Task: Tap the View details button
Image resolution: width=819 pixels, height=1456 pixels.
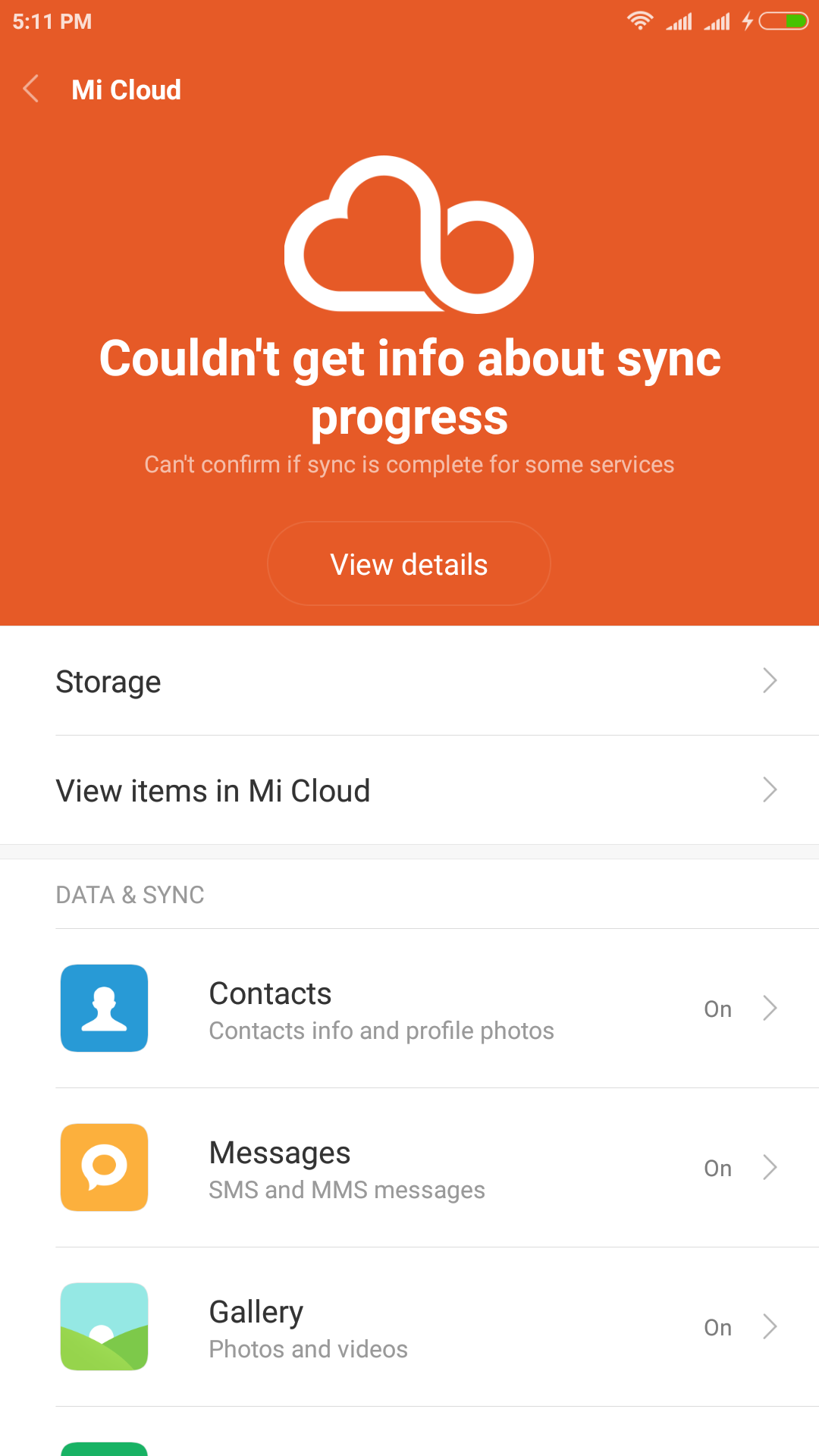Action: (409, 563)
